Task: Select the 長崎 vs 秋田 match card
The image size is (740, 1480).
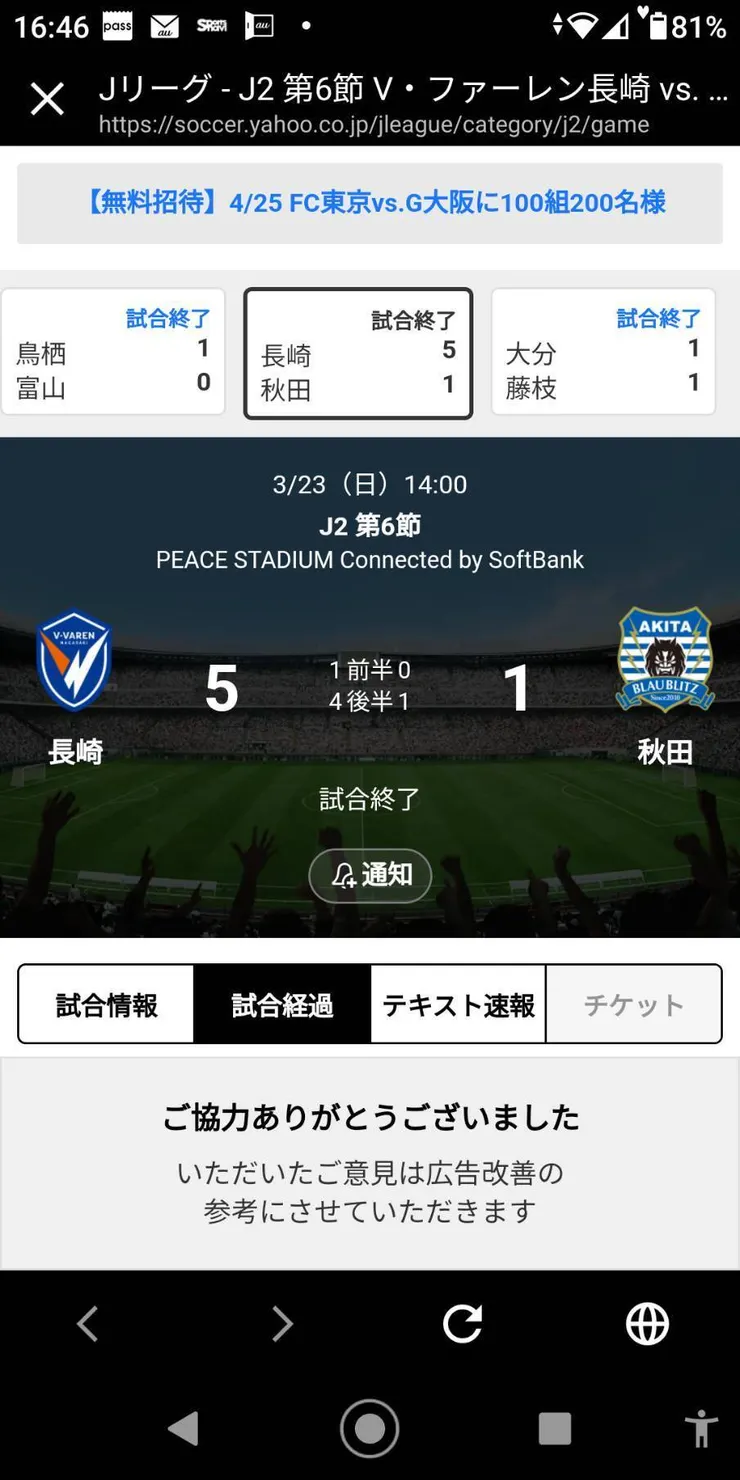Action: [358, 354]
